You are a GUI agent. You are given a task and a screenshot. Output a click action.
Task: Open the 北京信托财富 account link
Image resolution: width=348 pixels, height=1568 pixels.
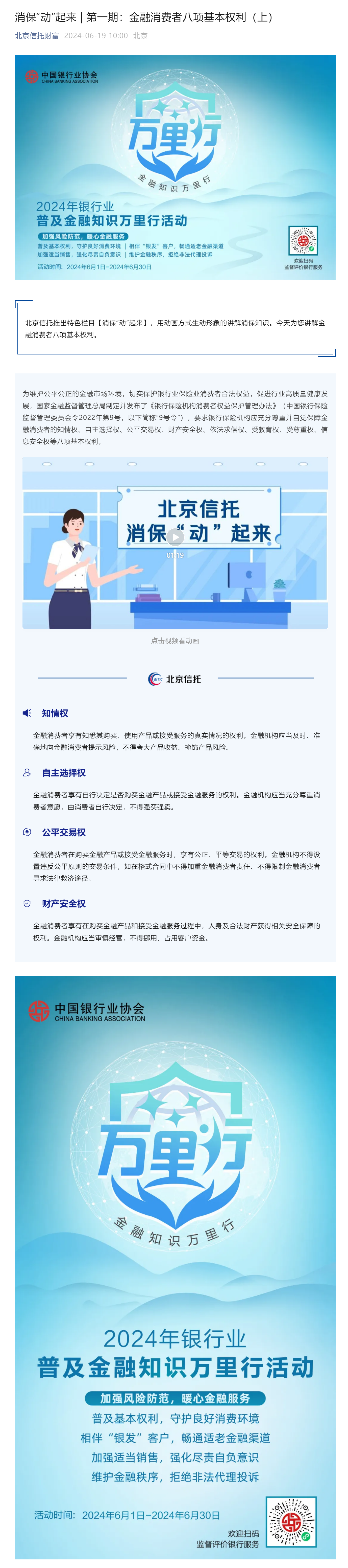pyautogui.click(x=37, y=36)
